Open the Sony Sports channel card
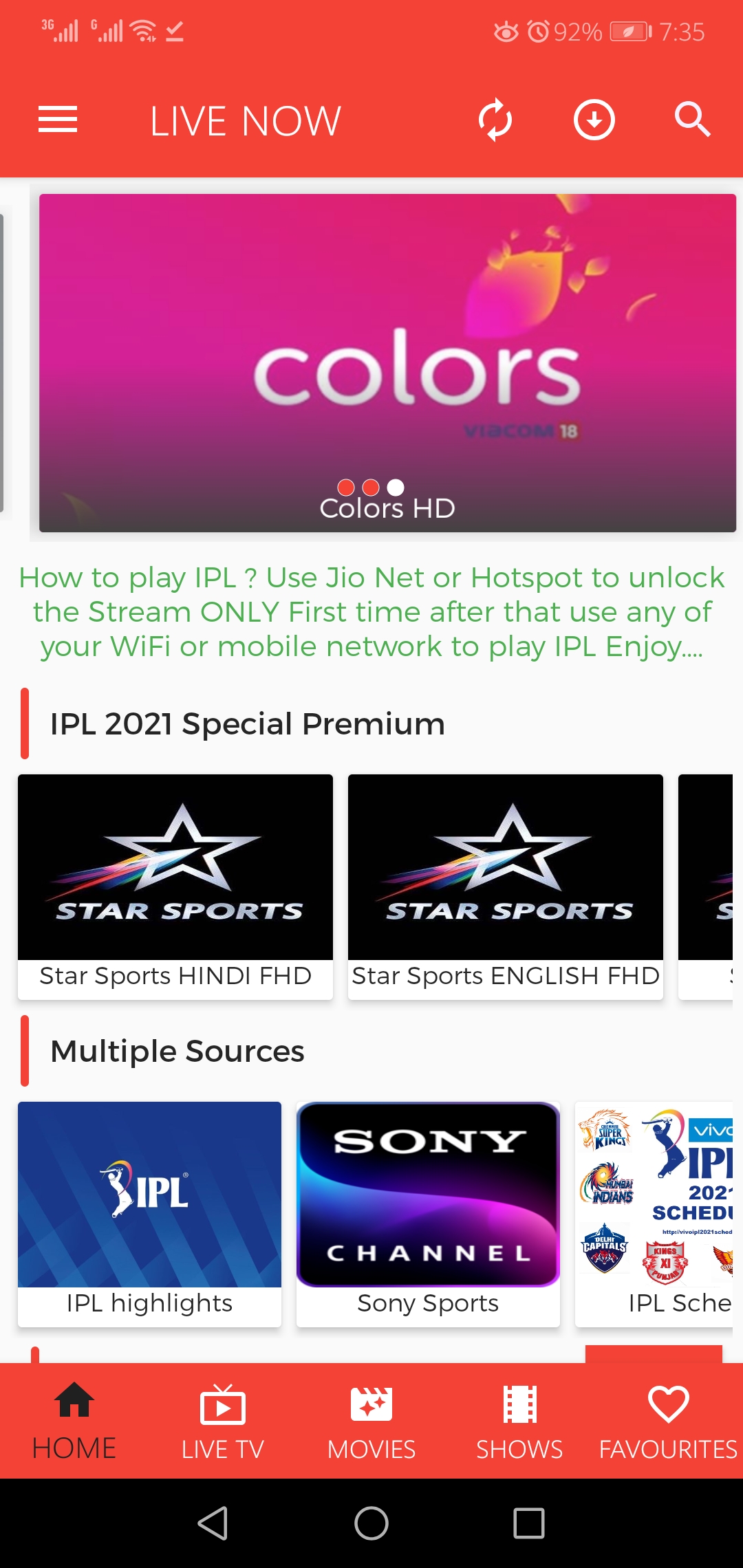This screenshot has width=743, height=1568. [x=428, y=1213]
